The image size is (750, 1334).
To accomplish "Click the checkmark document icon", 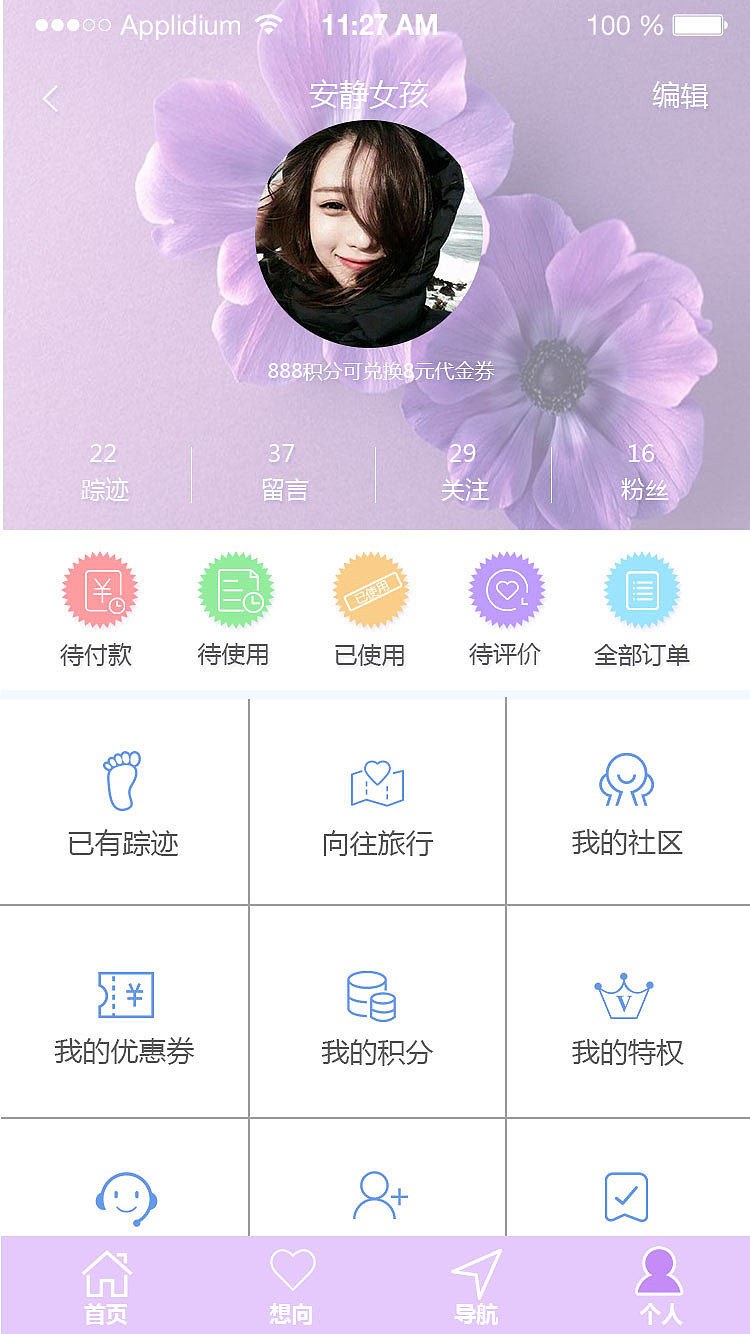I will pos(628,1195).
